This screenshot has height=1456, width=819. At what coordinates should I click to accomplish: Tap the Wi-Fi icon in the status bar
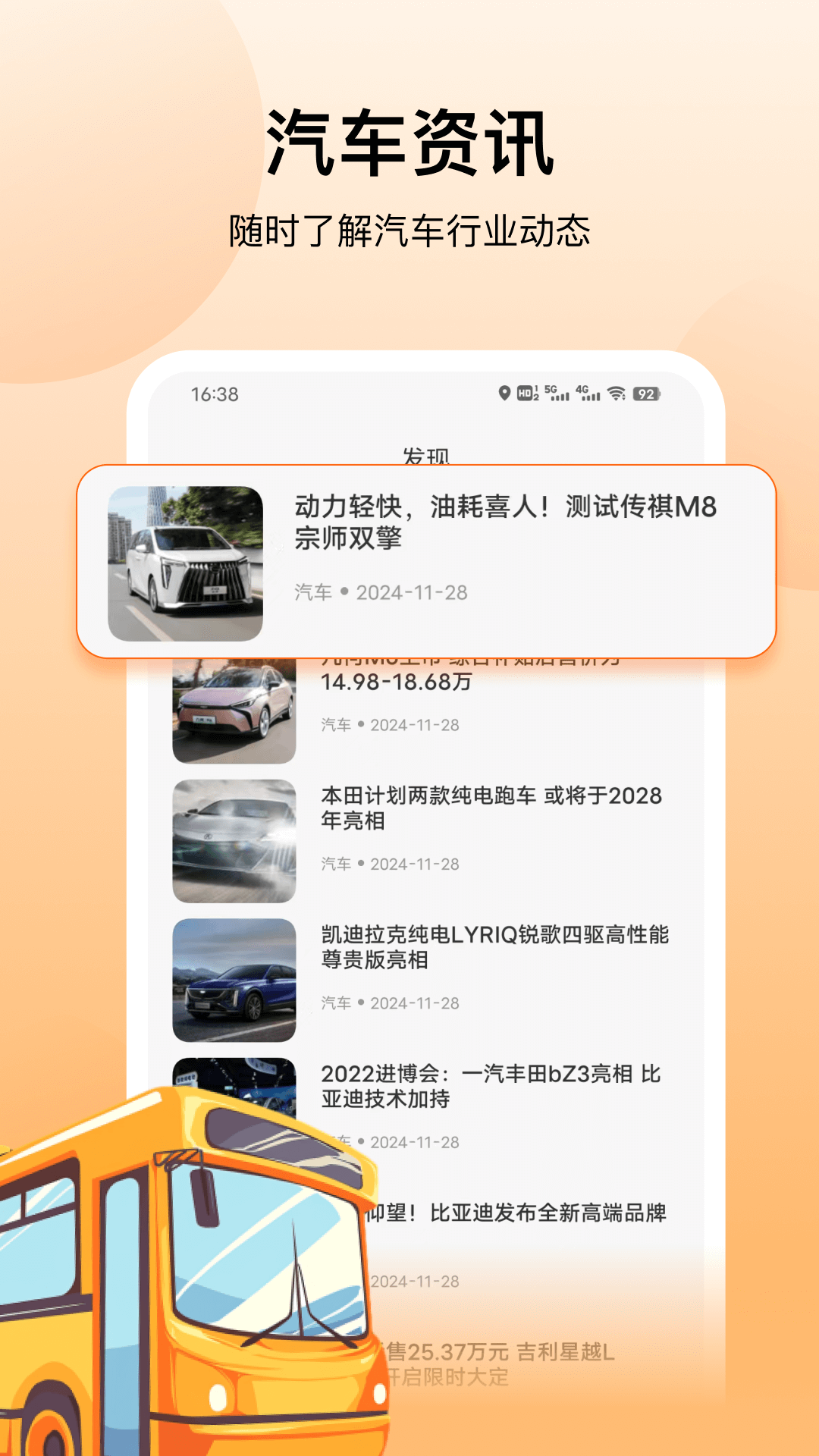pyautogui.click(x=616, y=393)
